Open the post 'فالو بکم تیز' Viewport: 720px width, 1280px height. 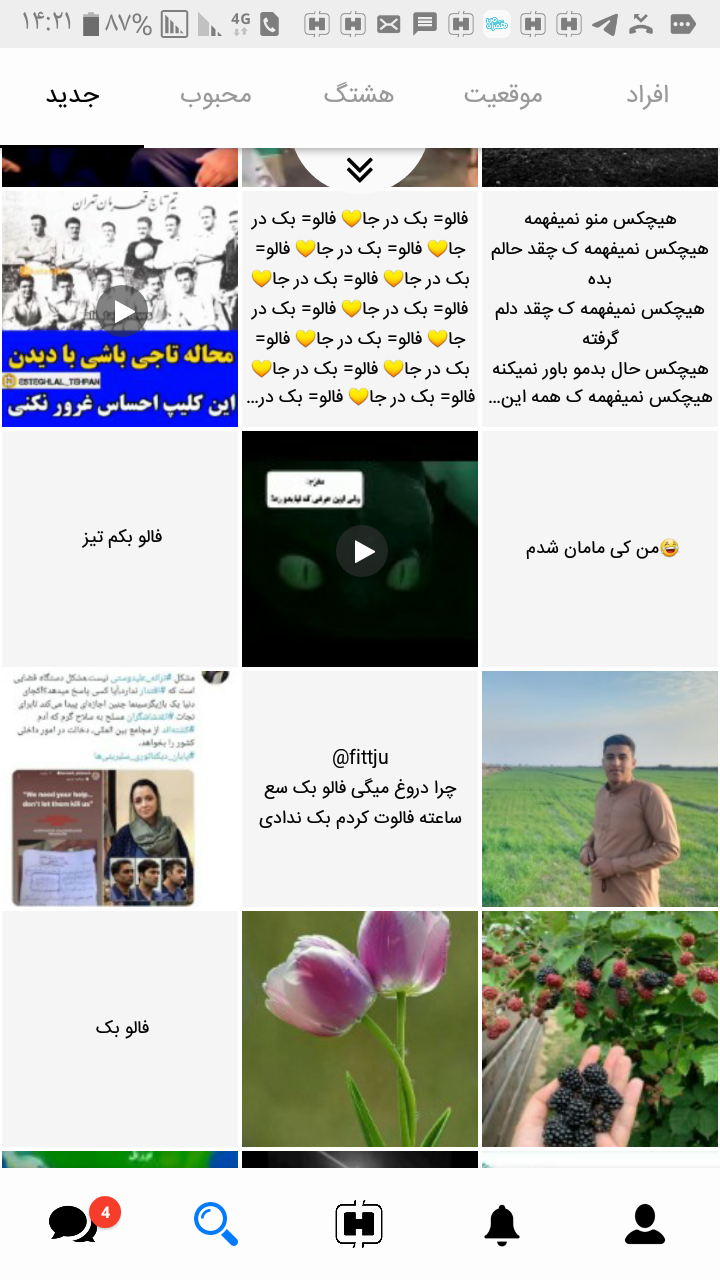121,538
